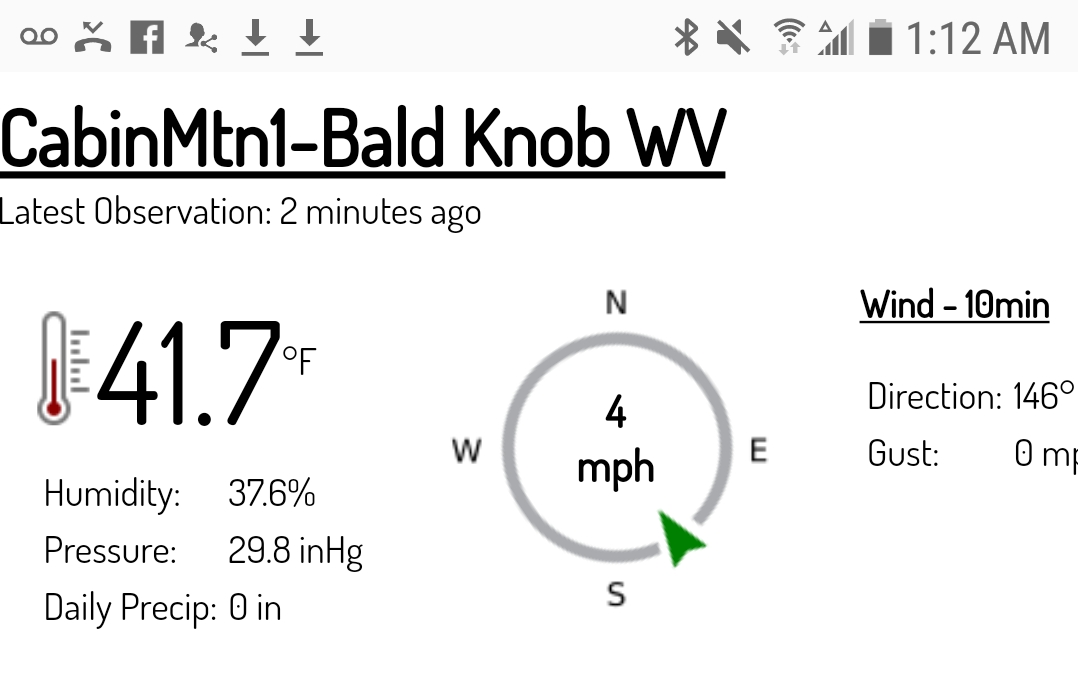The height and width of the screenshot is (675, 1078).
Task: Open the CabinMtn1-Bald Knob WV station link
Action: point(362,140)
